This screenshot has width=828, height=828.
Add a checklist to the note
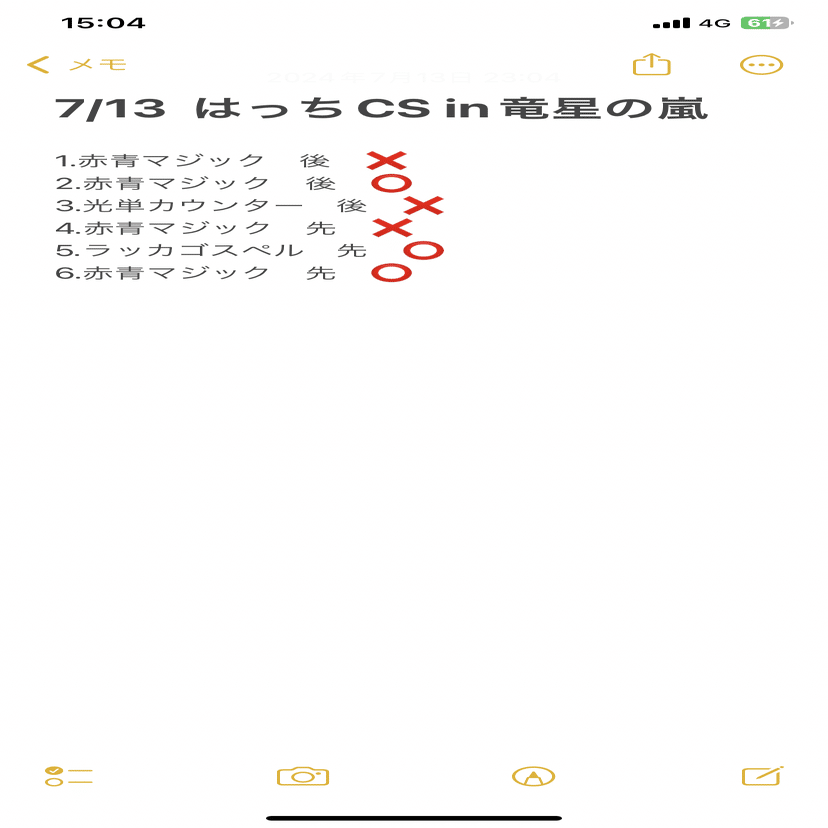coord(68,776)
